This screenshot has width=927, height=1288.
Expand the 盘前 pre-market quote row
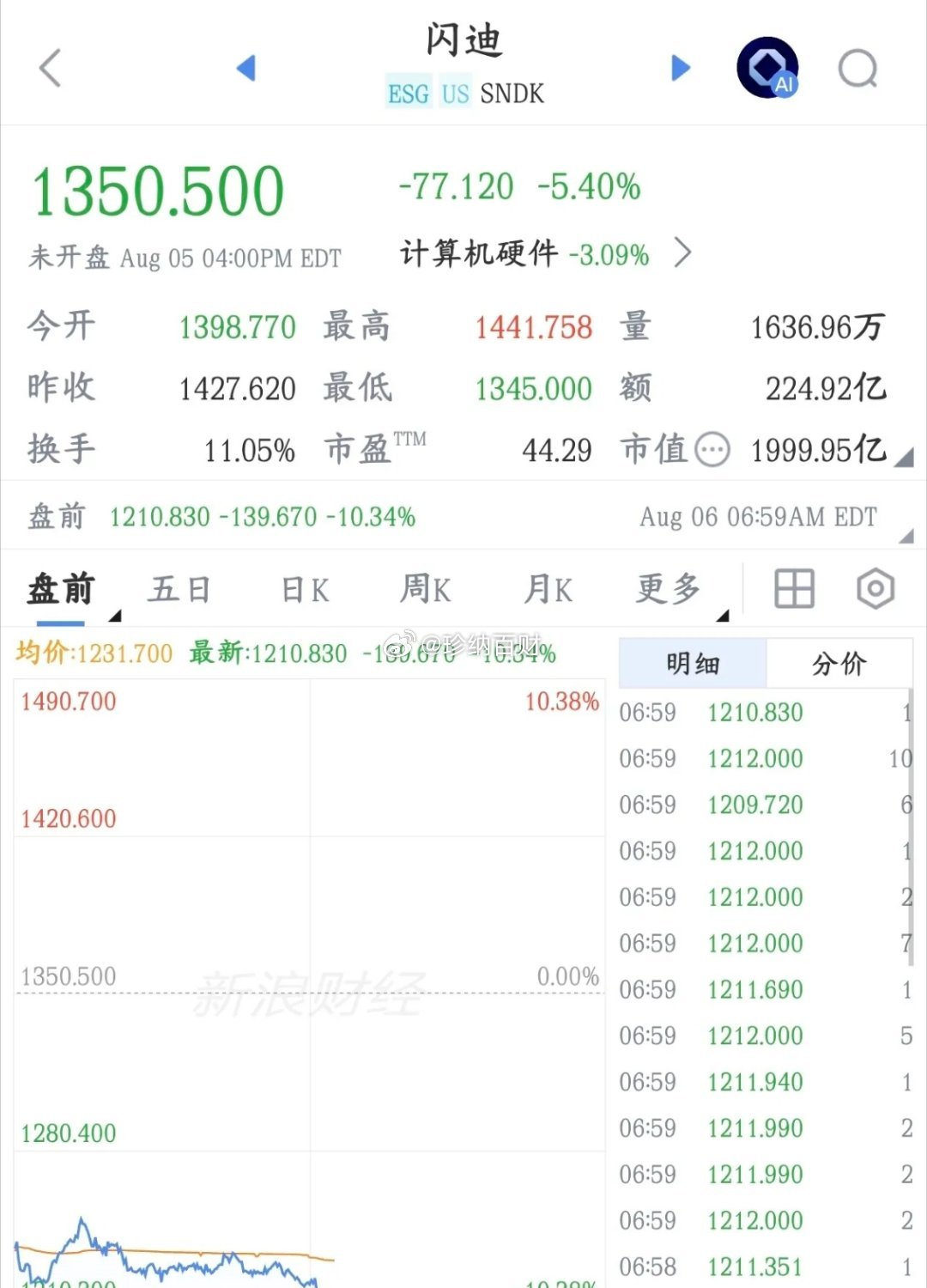pyautogui.click(x=463, y=517)
